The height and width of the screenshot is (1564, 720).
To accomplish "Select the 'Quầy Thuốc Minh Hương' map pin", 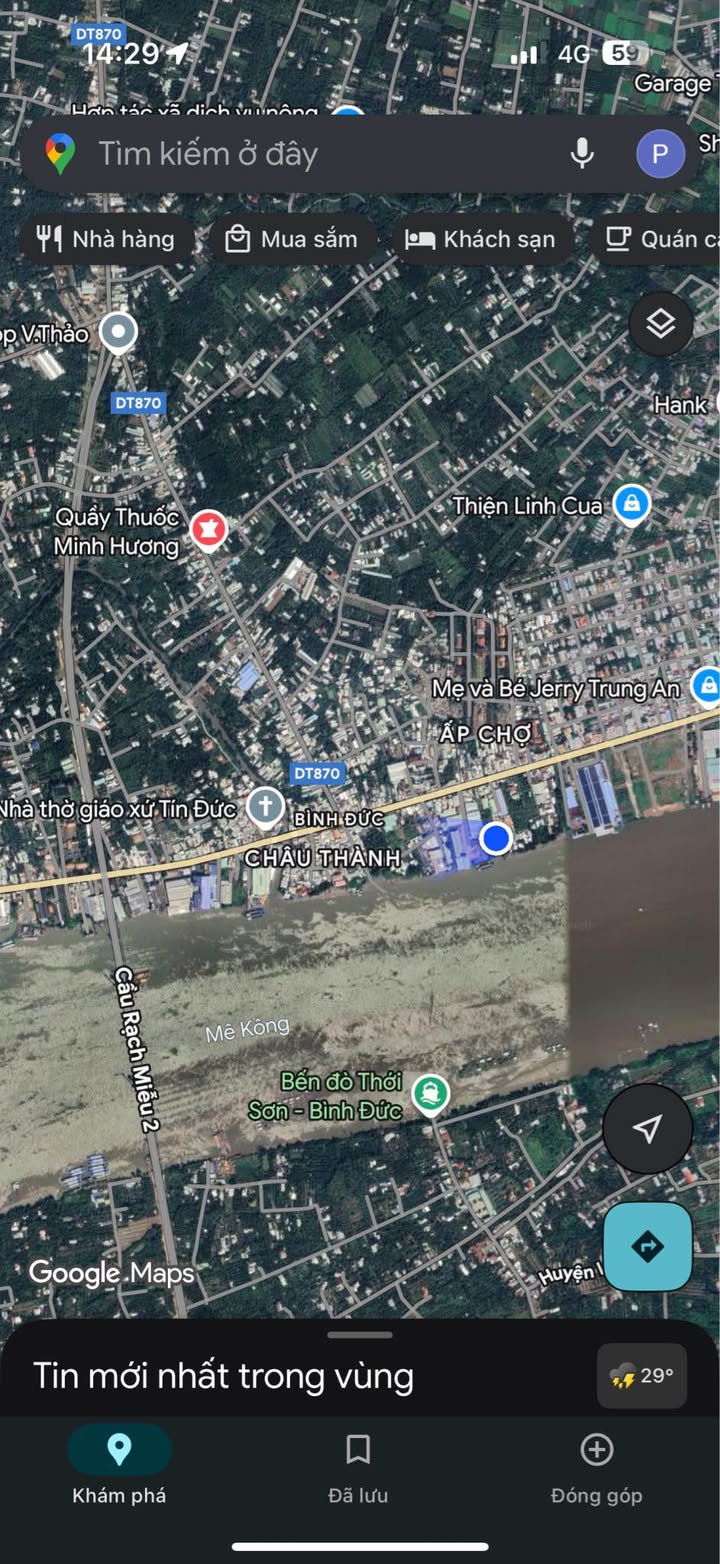I will (209, 528).
